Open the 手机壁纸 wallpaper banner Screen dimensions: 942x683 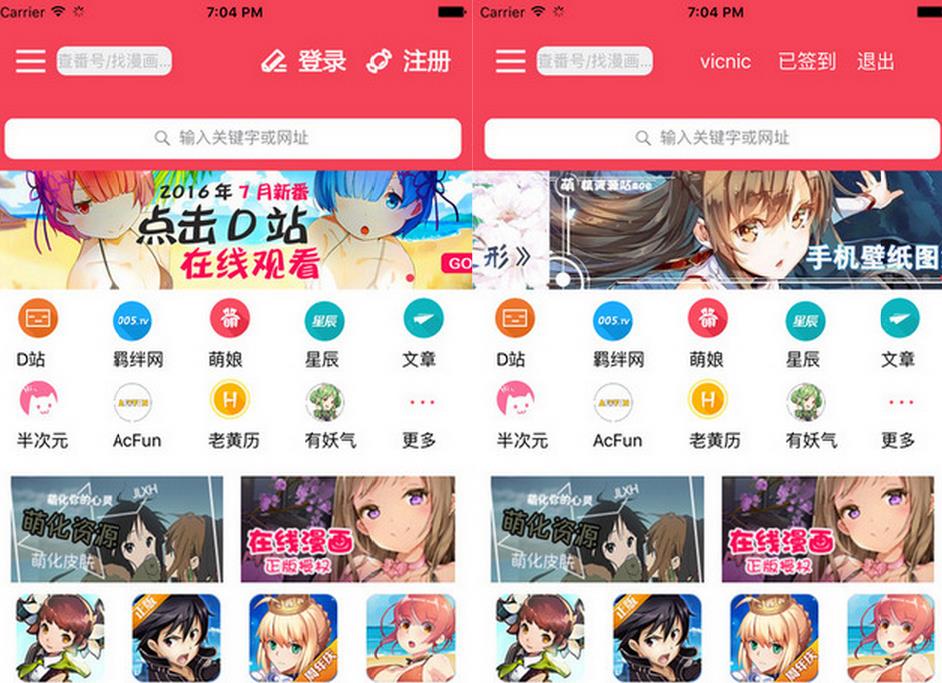pyautogui.click(x=745, y=230)
